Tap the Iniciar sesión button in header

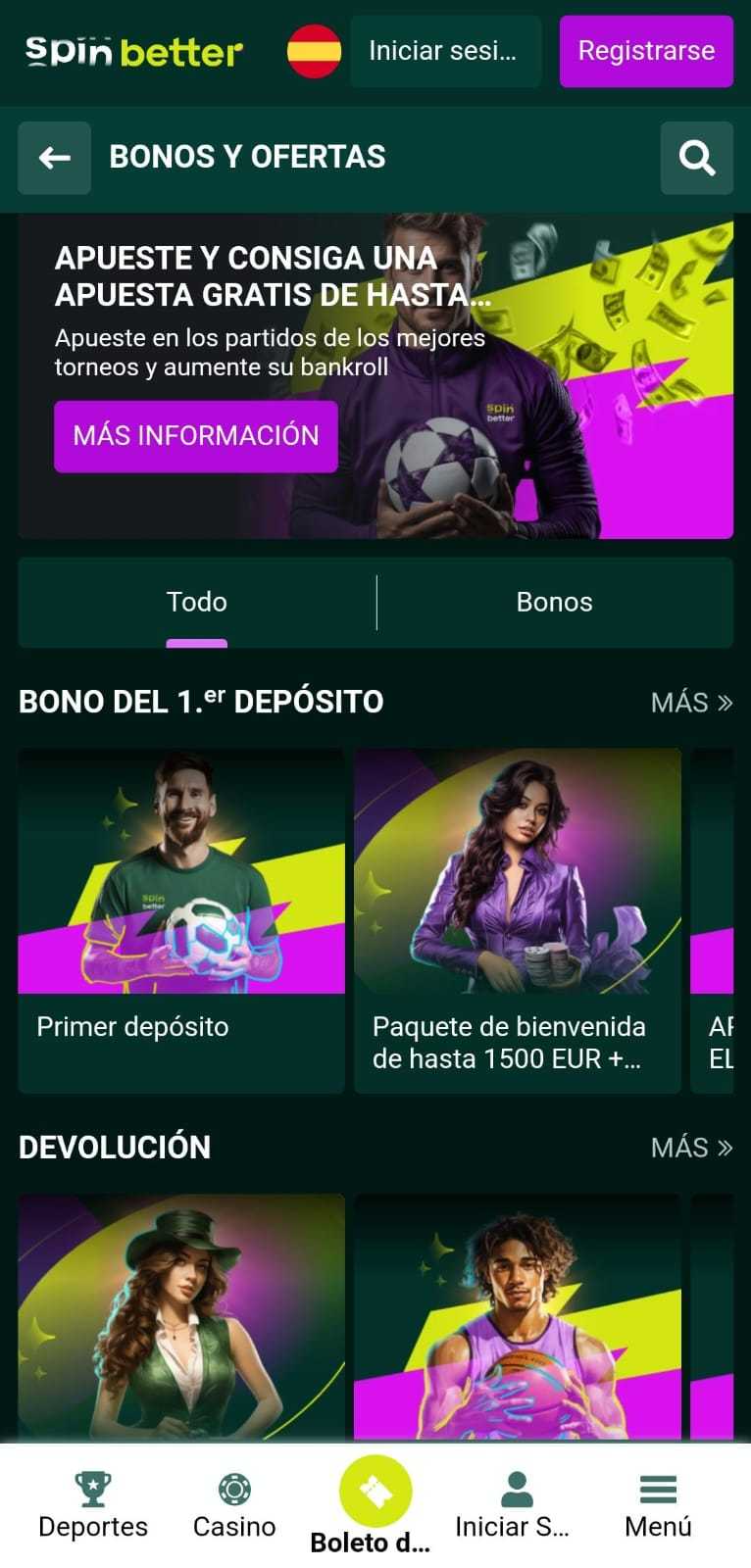tap(445, 51)
